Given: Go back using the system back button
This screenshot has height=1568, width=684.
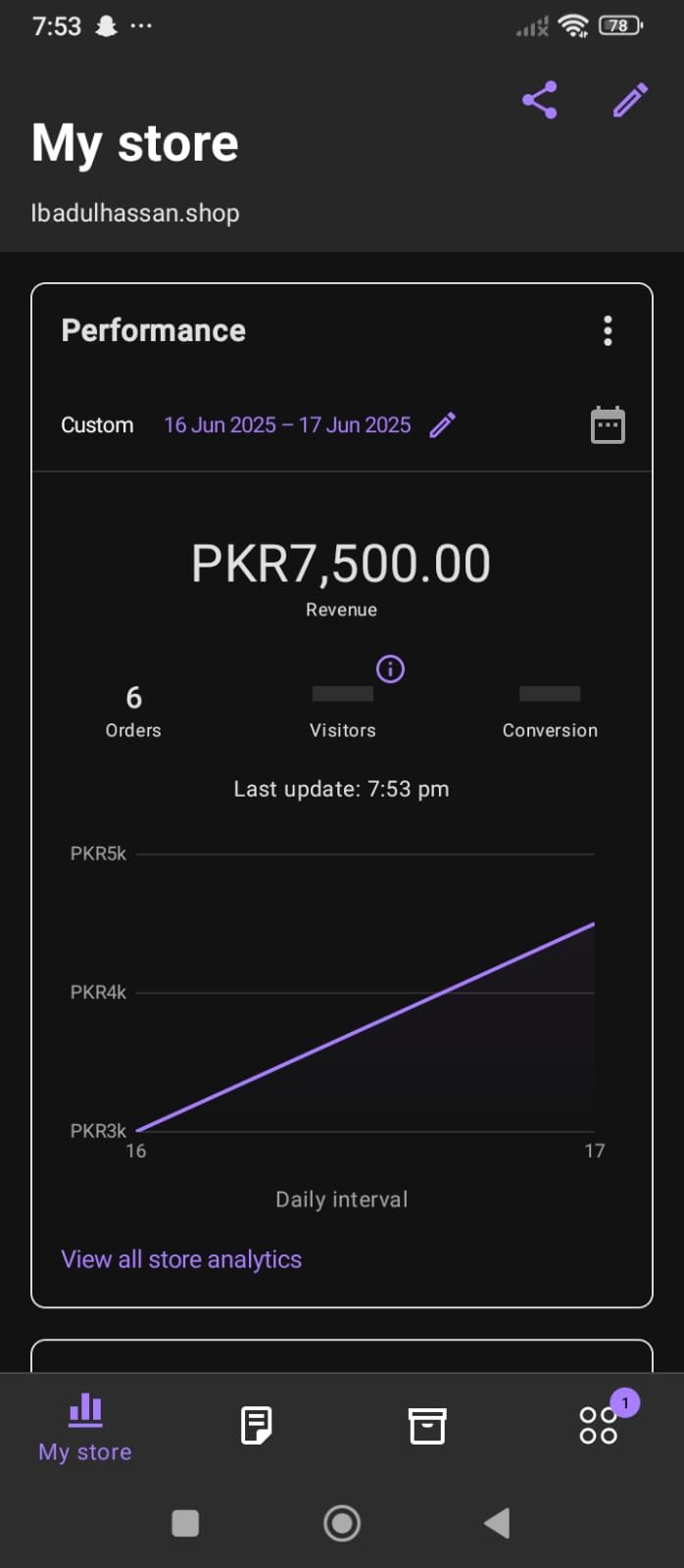Looking at the screenshot, I should click(497, 1523).
